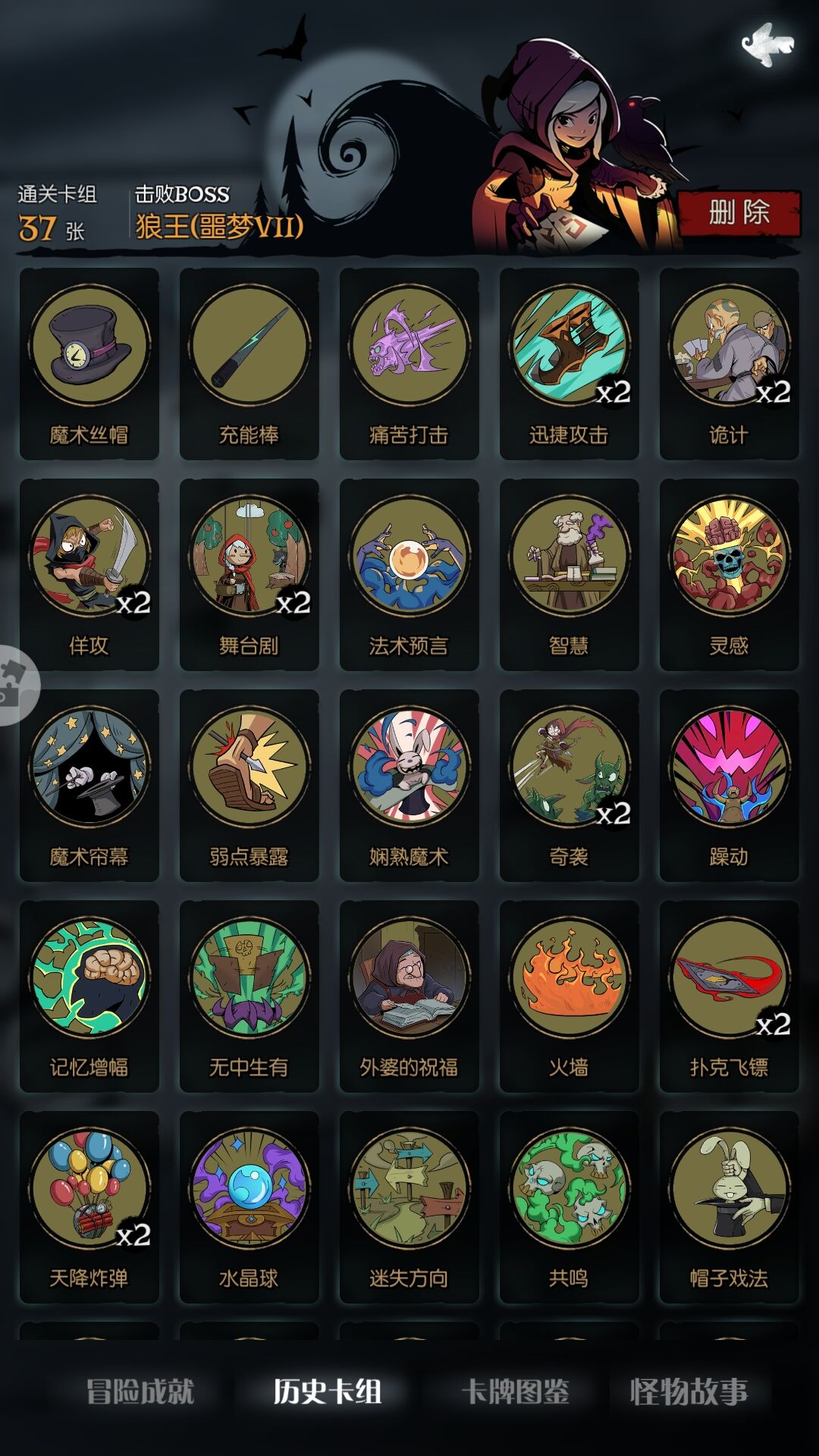View the 天降炸弹 card
Viewport: 819px width, 1456px height.
[x=89, y=1207]
